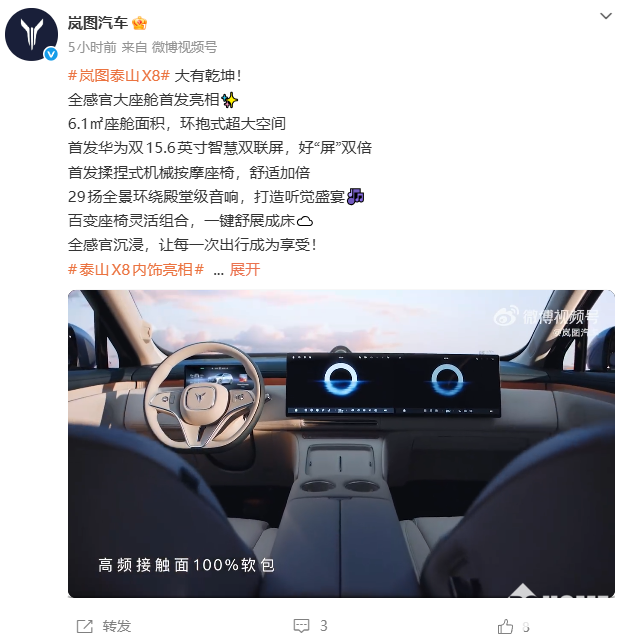The height and width of the screenshot is (643, 619).
Task: Repost this post via 转发
Action: (x=104, y=626)
